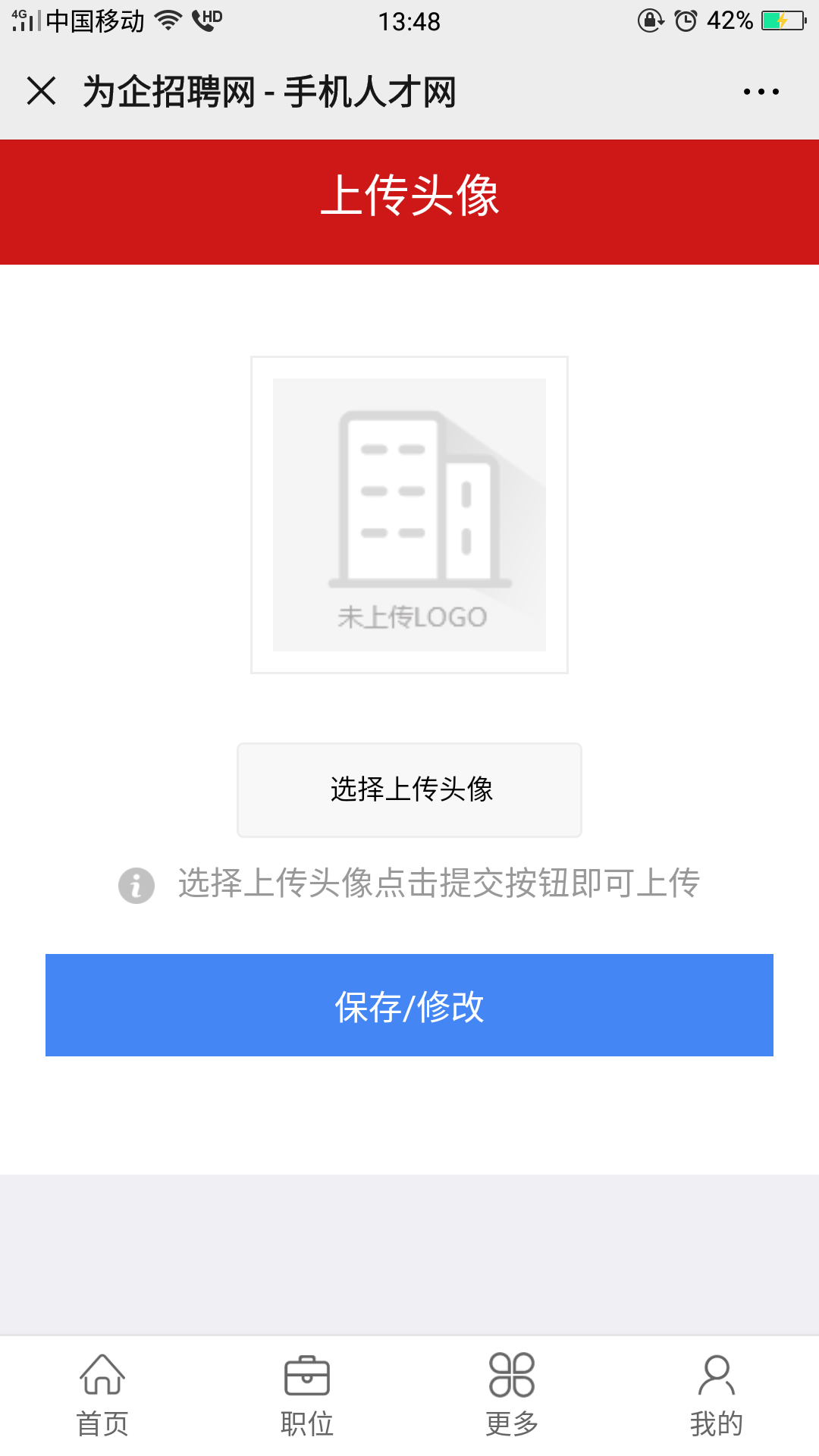Open the 更多 tab
Screen dimensions: 819x1456
click(512, 1396)
